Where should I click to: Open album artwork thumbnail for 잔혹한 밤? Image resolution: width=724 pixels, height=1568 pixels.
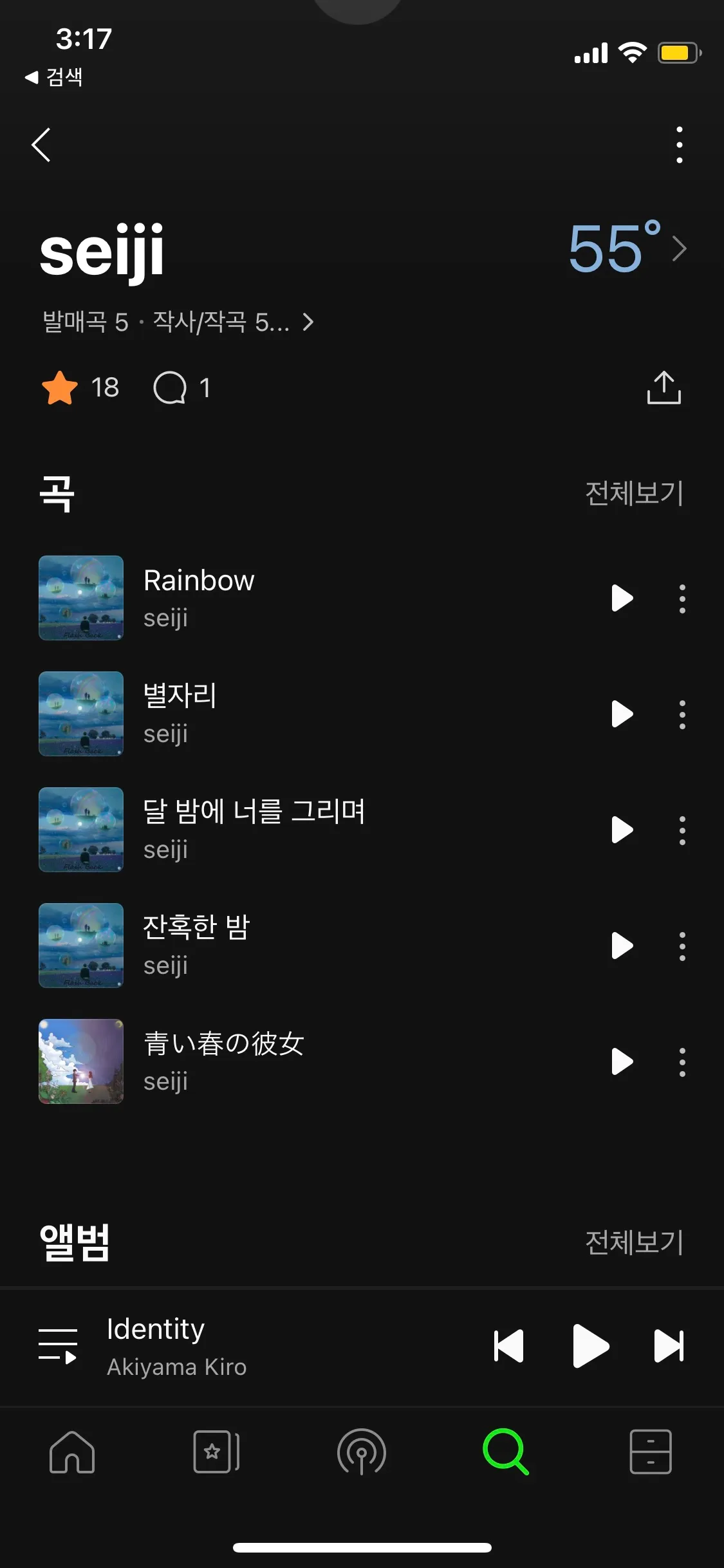pyautogui.click(x=80, y=946)
